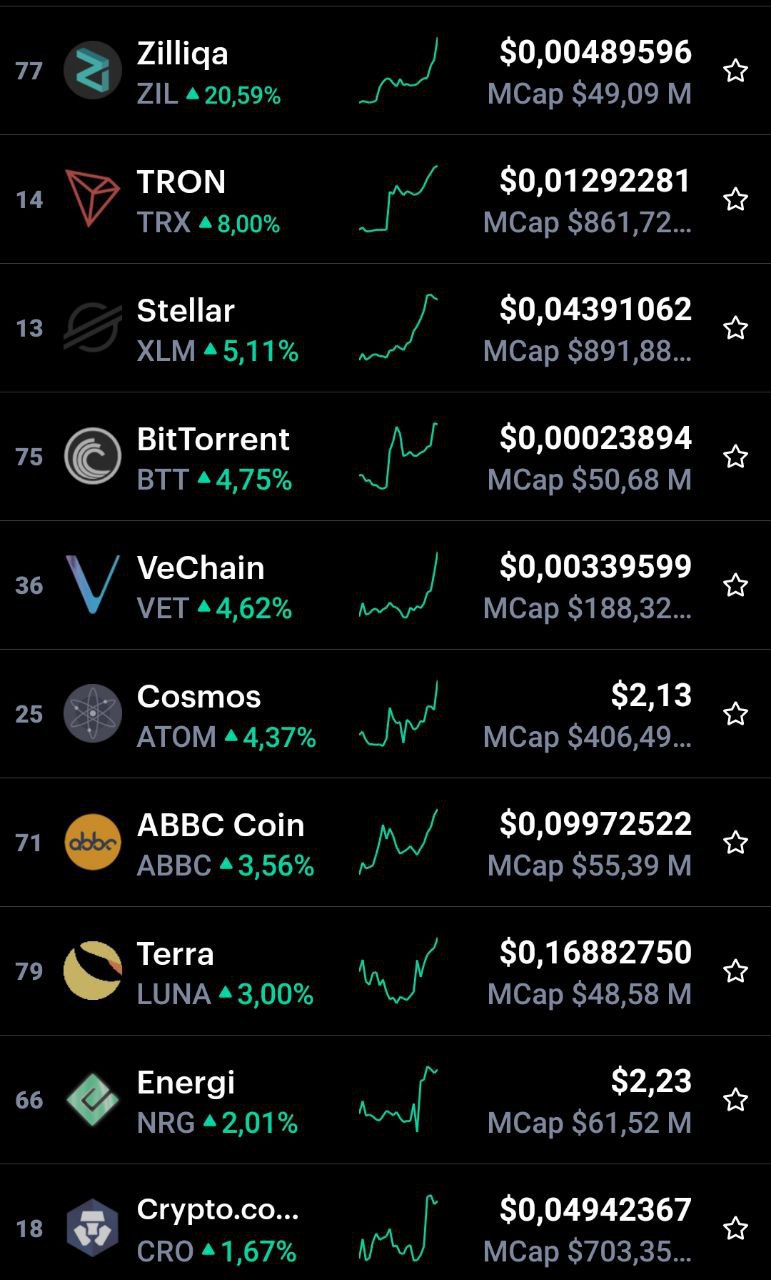The image size is (771, 1280).
Task: Open the Zilliqa coin row
Action: [x=385, y=71]
